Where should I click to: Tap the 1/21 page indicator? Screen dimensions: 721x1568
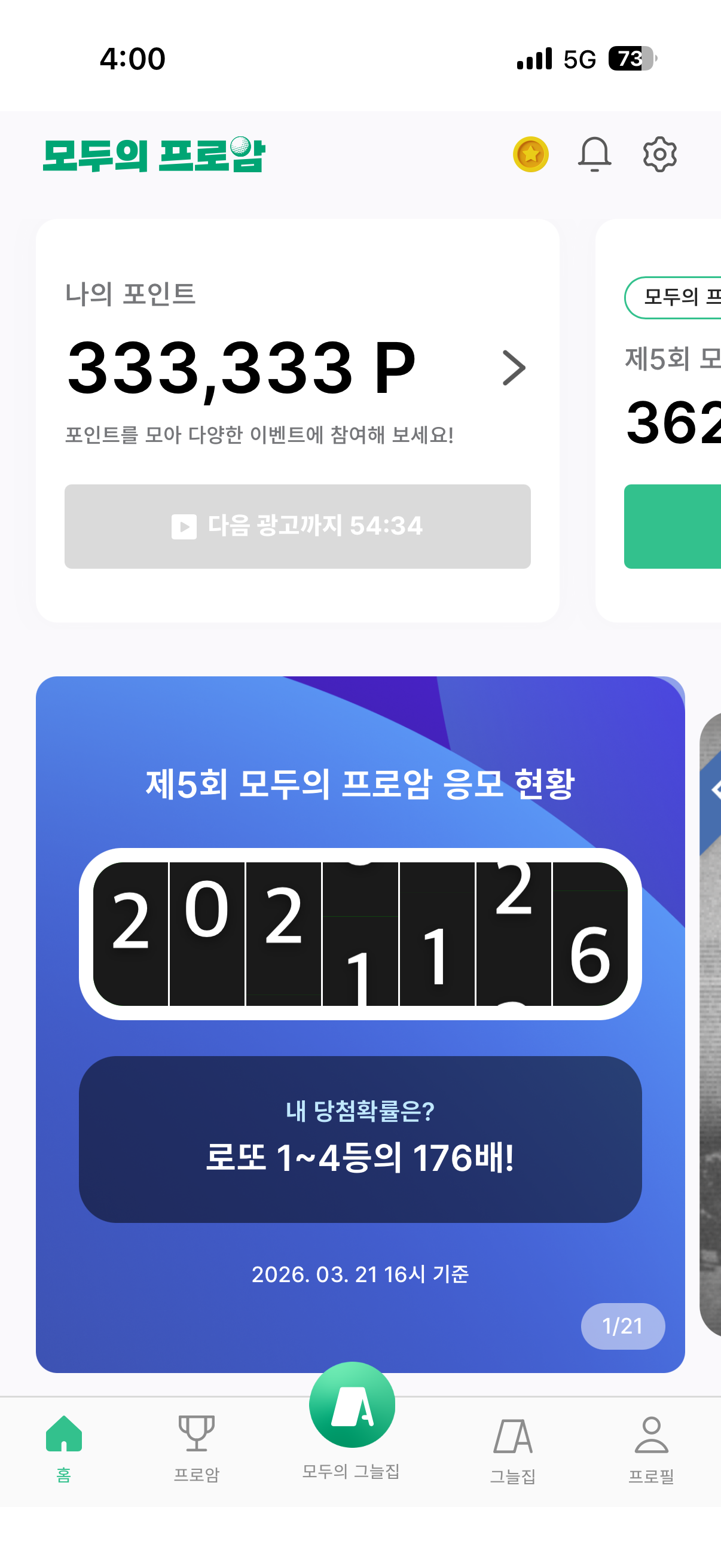[x=622, y=1326]
